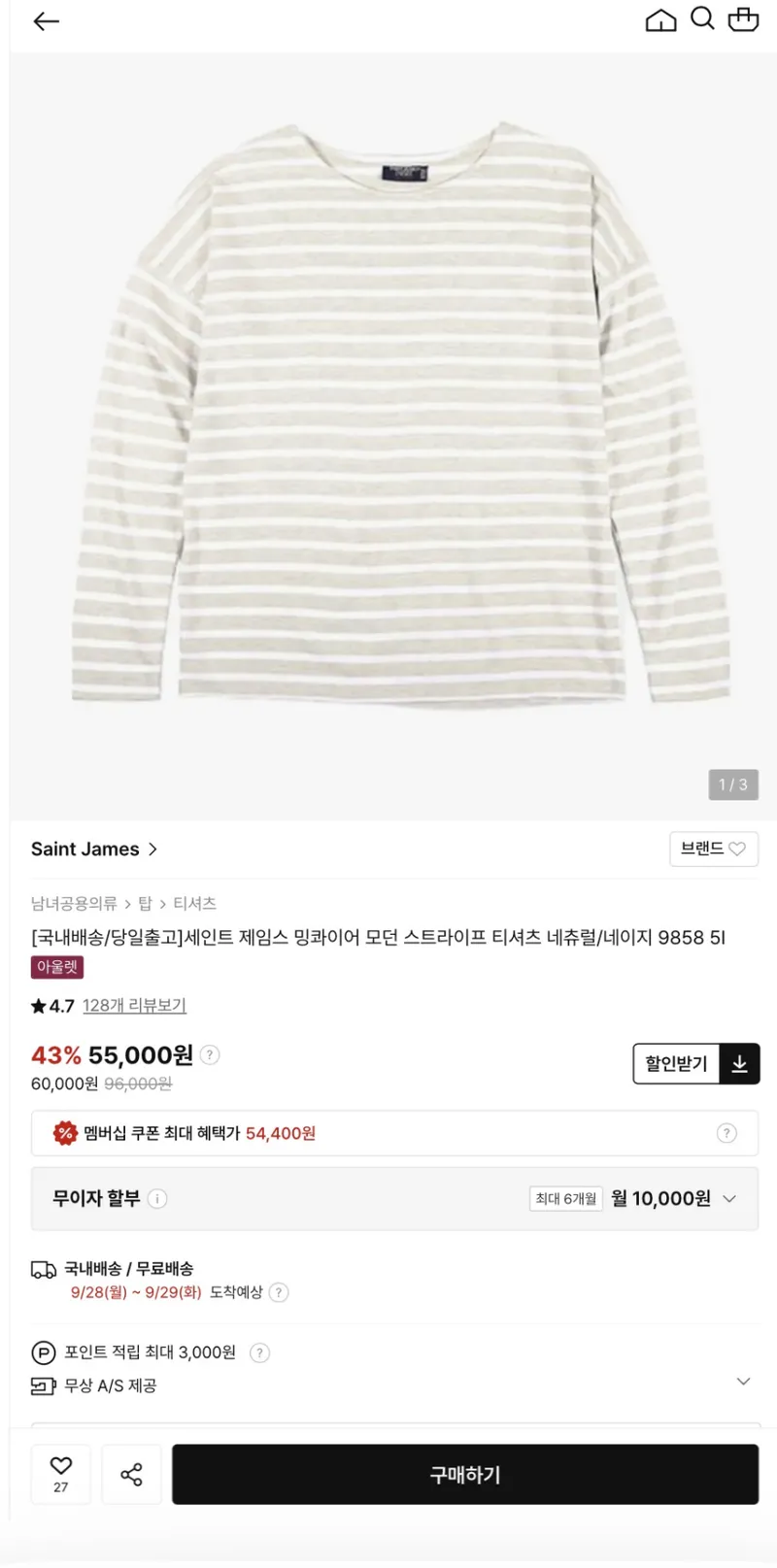The image size is (777, 1568).
Task: Open help for 도착예상 delivery dates
Action: pos(279,1293)
